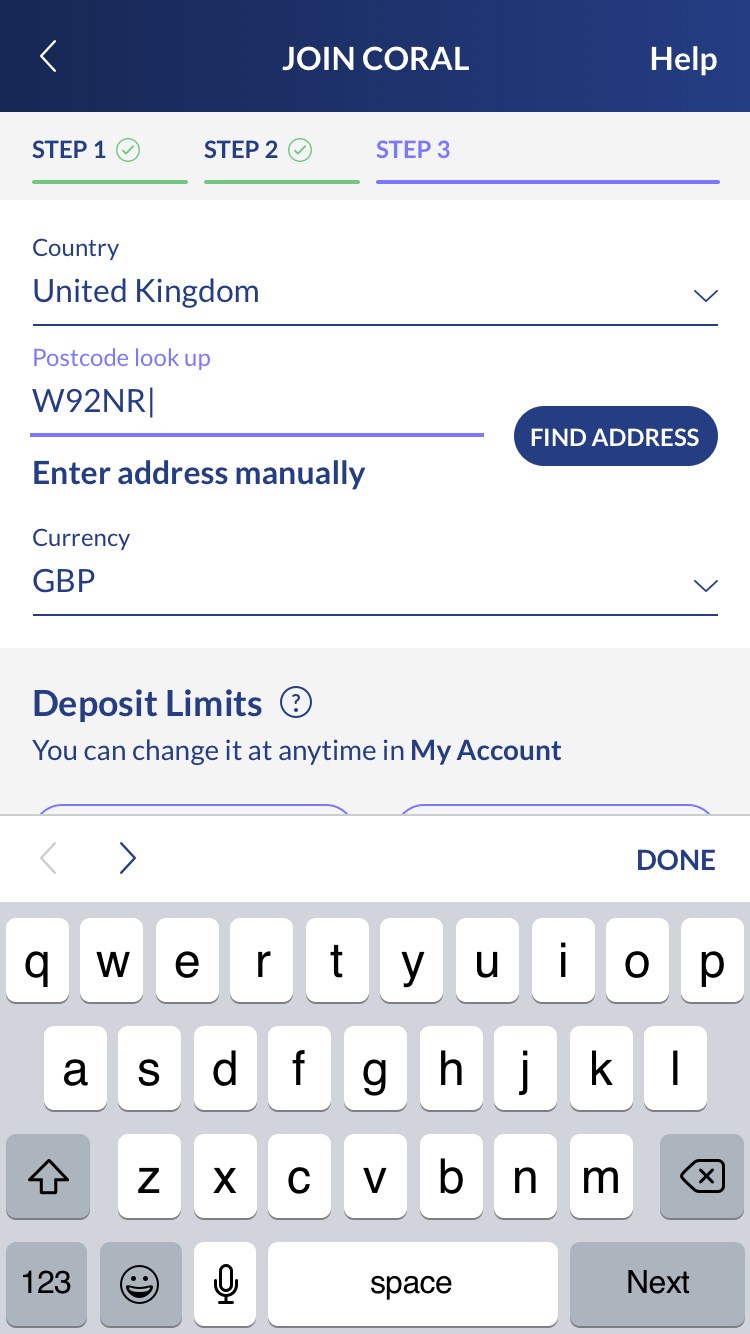Show Deposit Limits help info
Viewport: 750px width, 1334px height.
296,703
